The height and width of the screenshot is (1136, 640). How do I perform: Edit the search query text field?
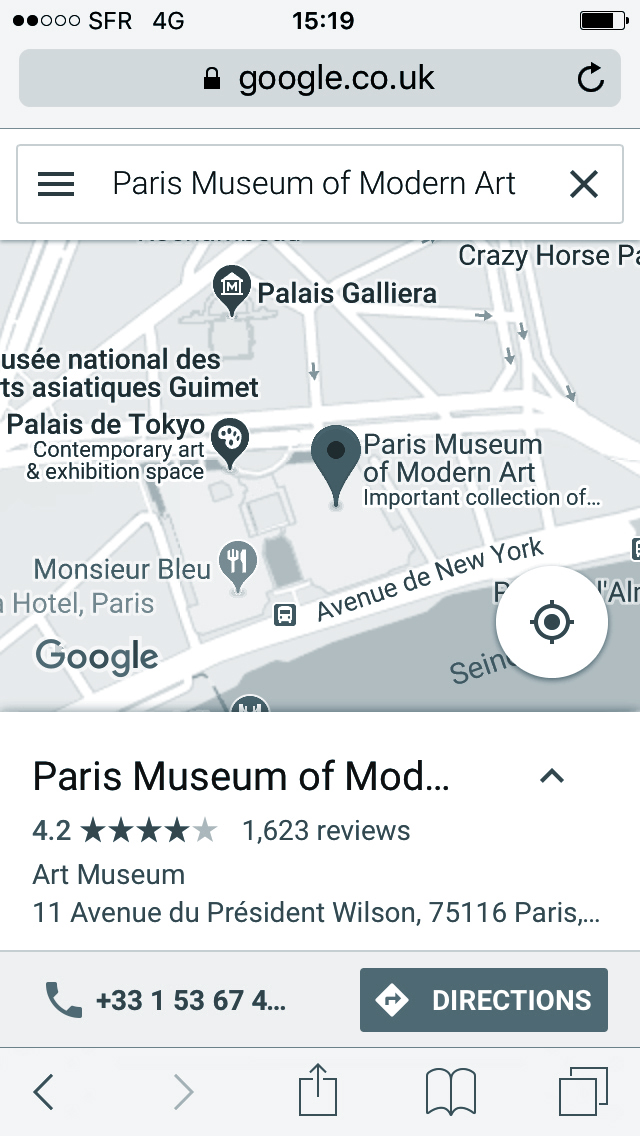(x=314, y=184)
